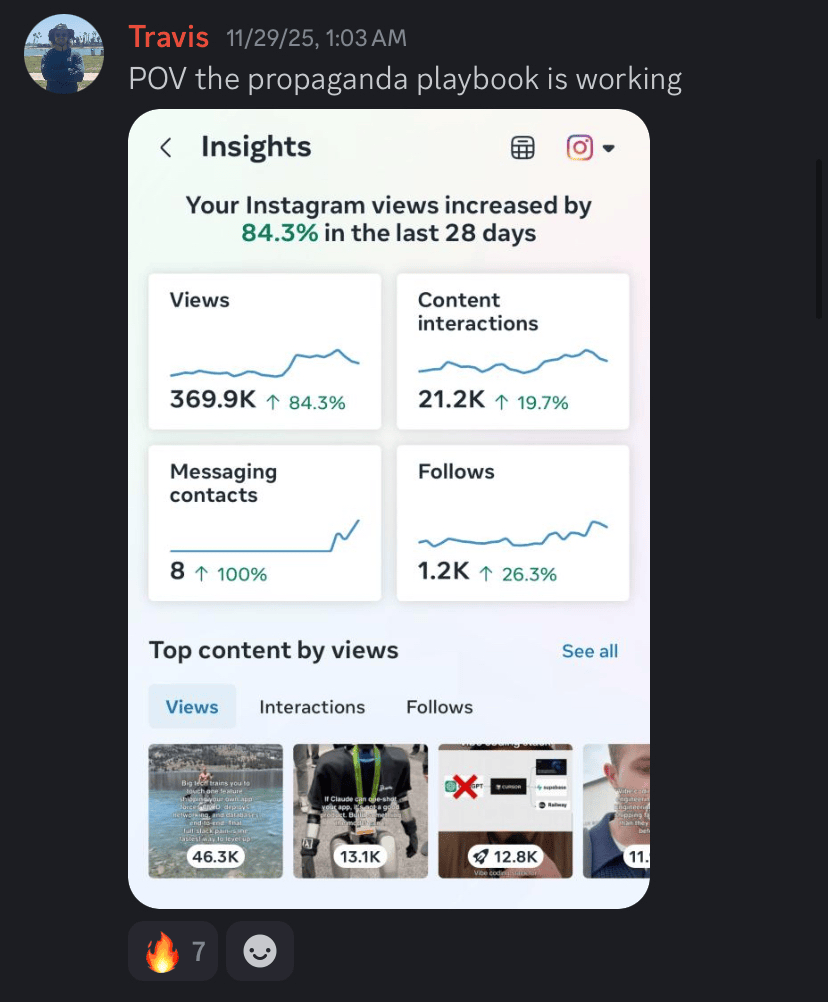
Task: Tap the Travis username
Action: coord(169,38)
